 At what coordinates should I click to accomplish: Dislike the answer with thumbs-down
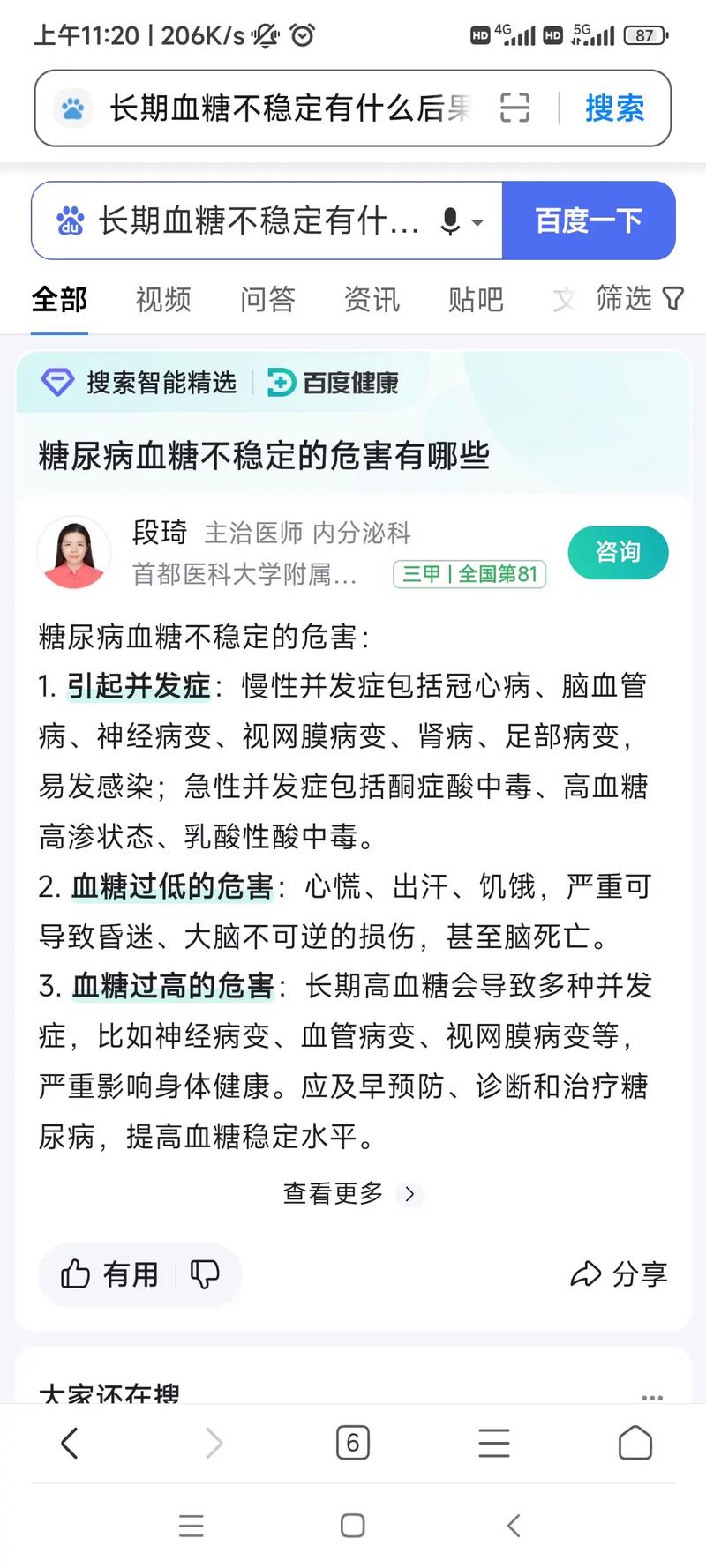(206, 1274)
